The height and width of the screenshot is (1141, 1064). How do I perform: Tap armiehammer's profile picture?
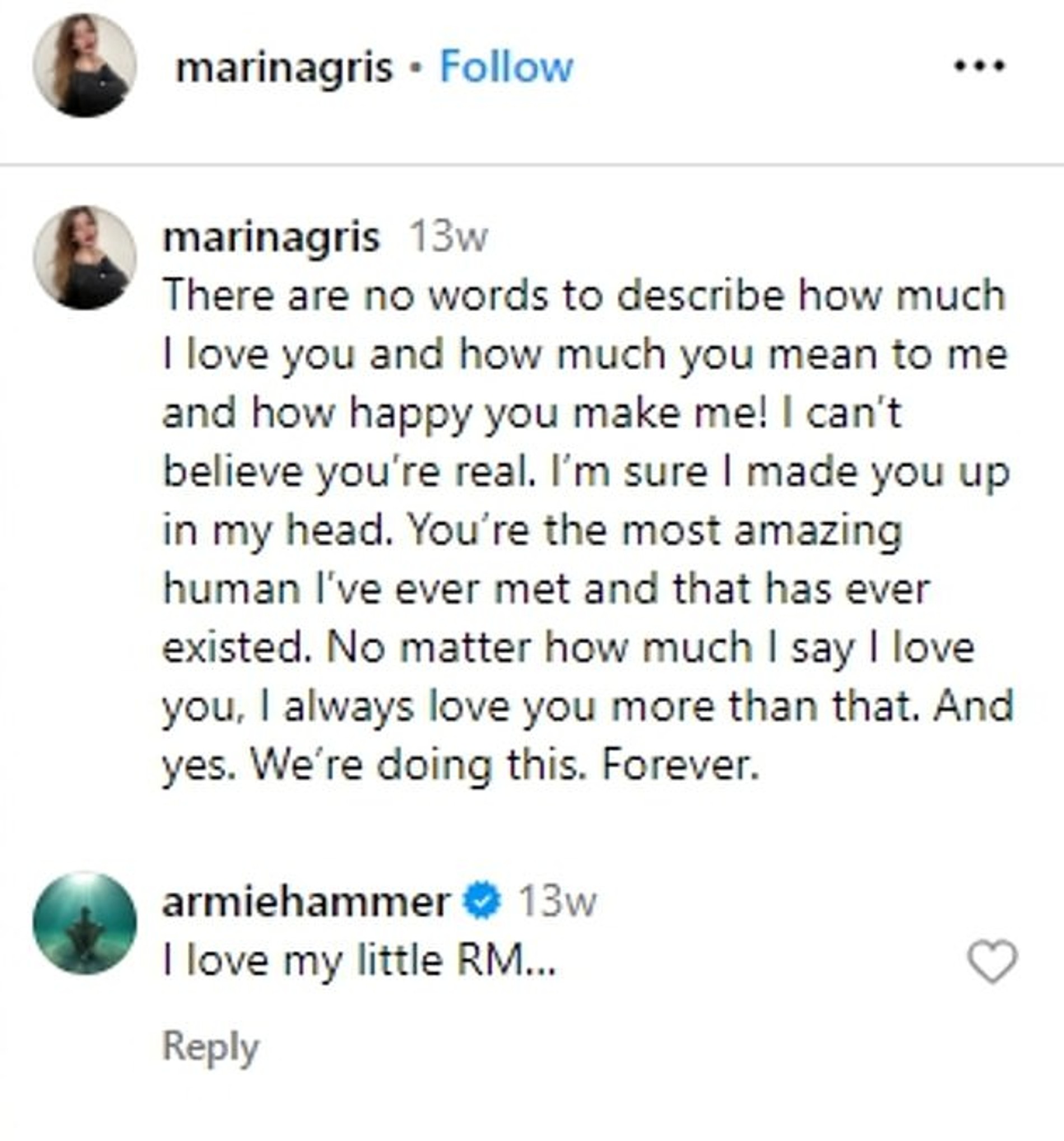(85, 923)
